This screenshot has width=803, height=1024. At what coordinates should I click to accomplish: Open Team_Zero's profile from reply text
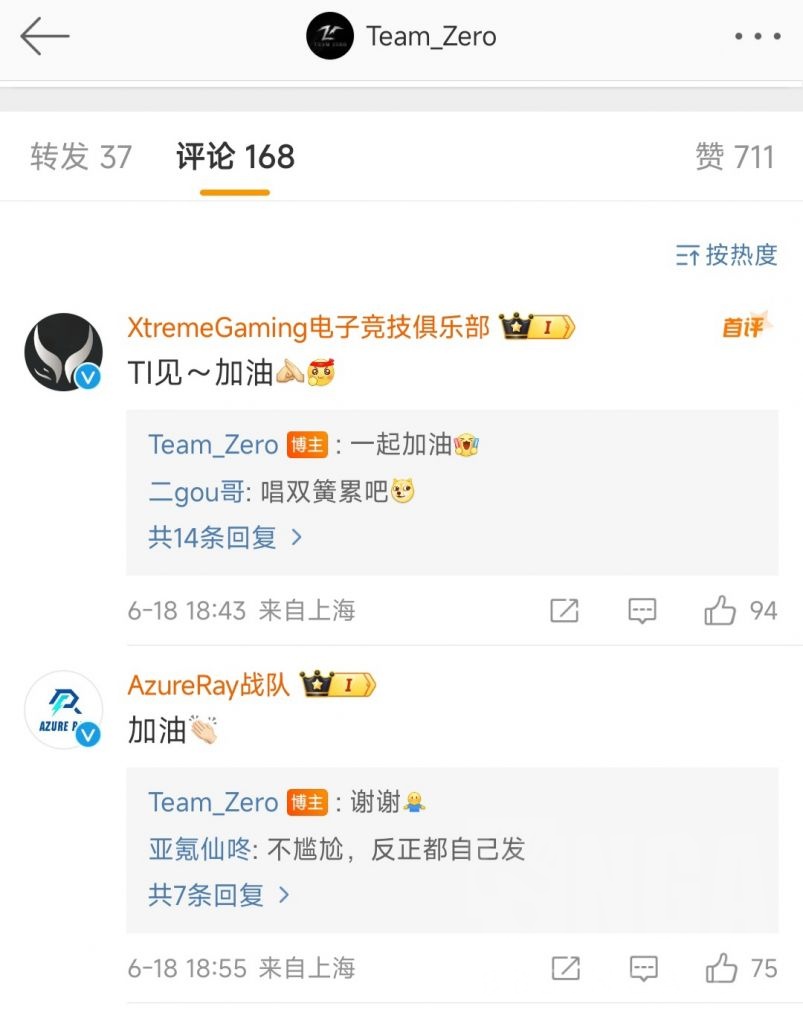[212, 444]
